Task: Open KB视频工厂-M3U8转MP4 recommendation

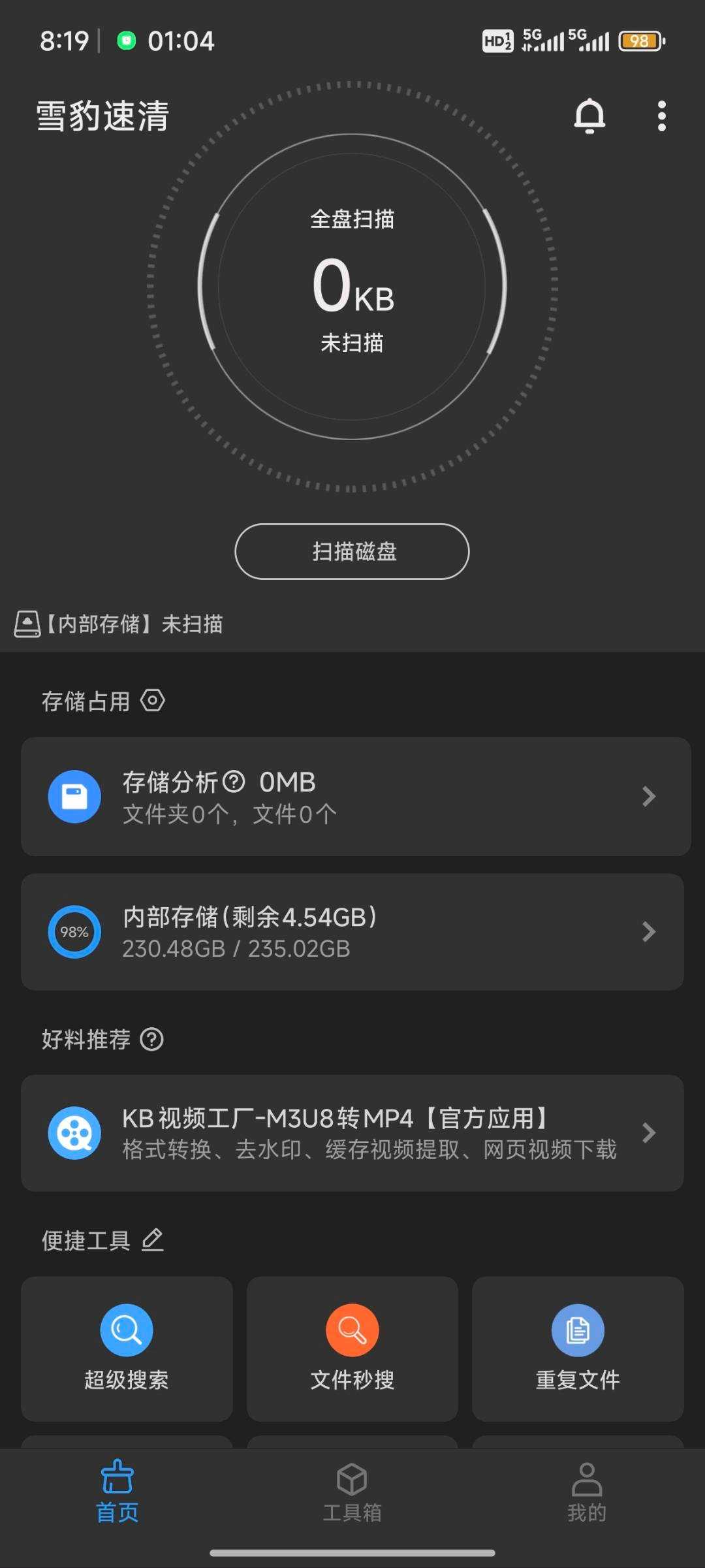Action: 352,1133
